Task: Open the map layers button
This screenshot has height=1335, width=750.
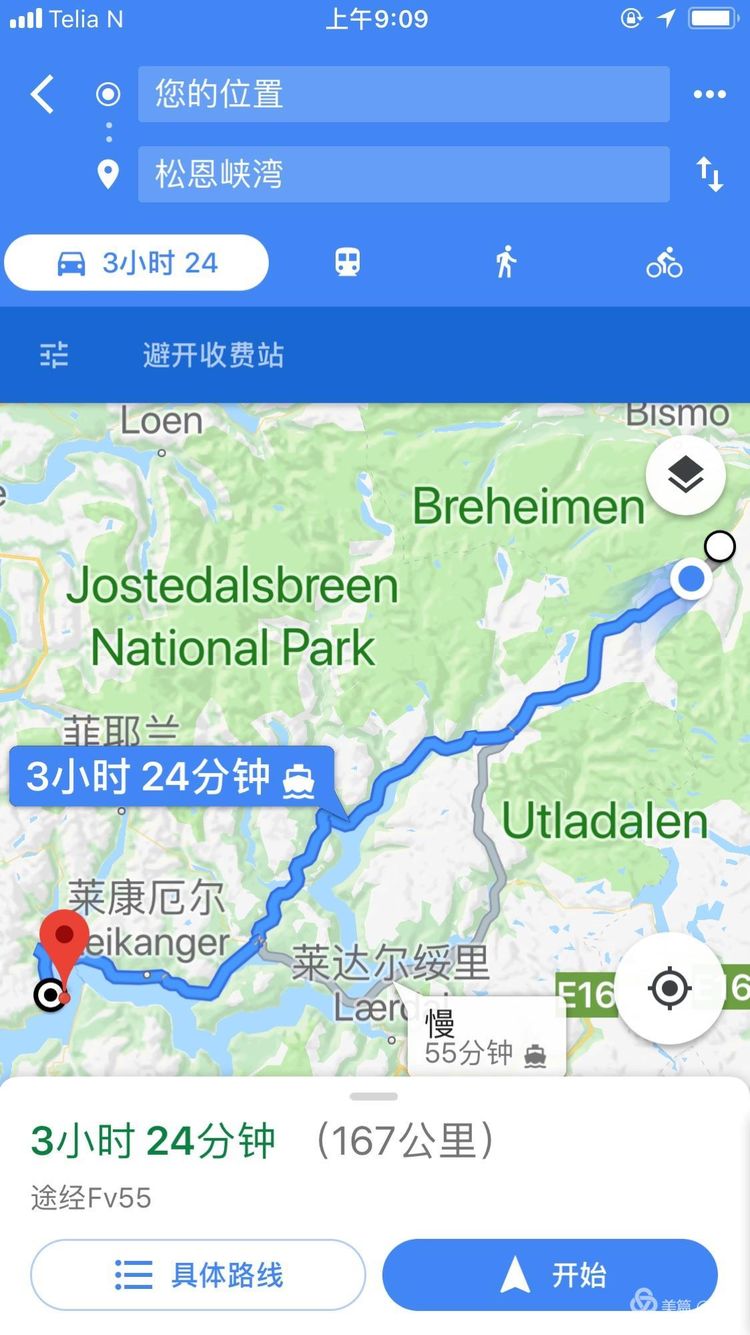Action: (685, 477)
